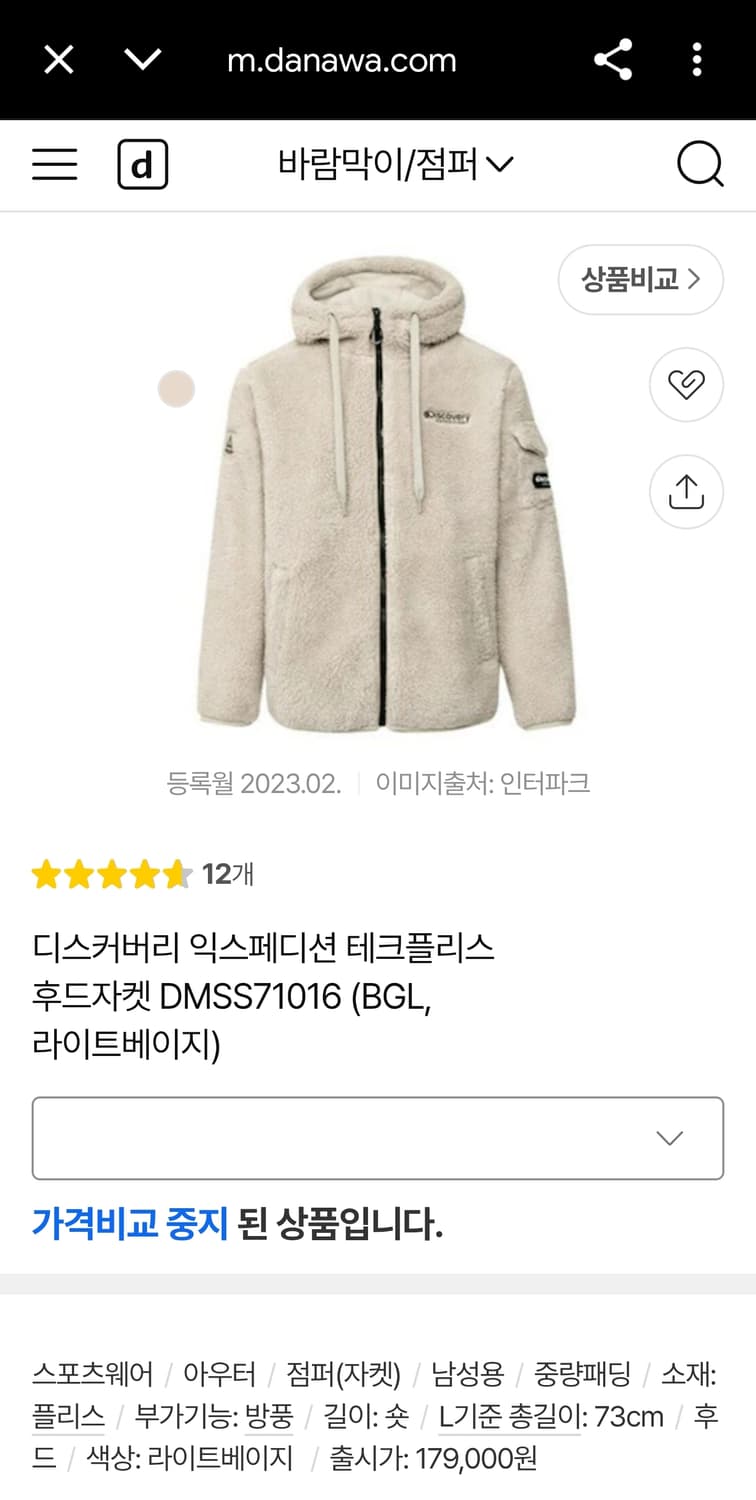756x1500 pixels.
Task: View the 12개 product reviews
Action: click(226, 873)
